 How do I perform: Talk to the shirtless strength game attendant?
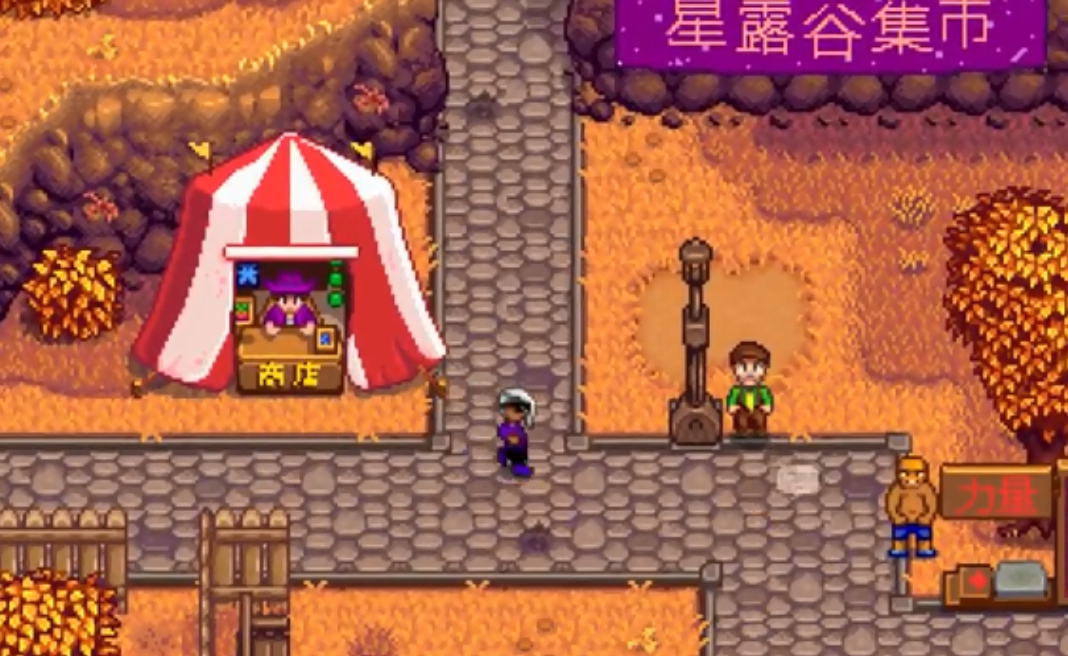point(912,506)
